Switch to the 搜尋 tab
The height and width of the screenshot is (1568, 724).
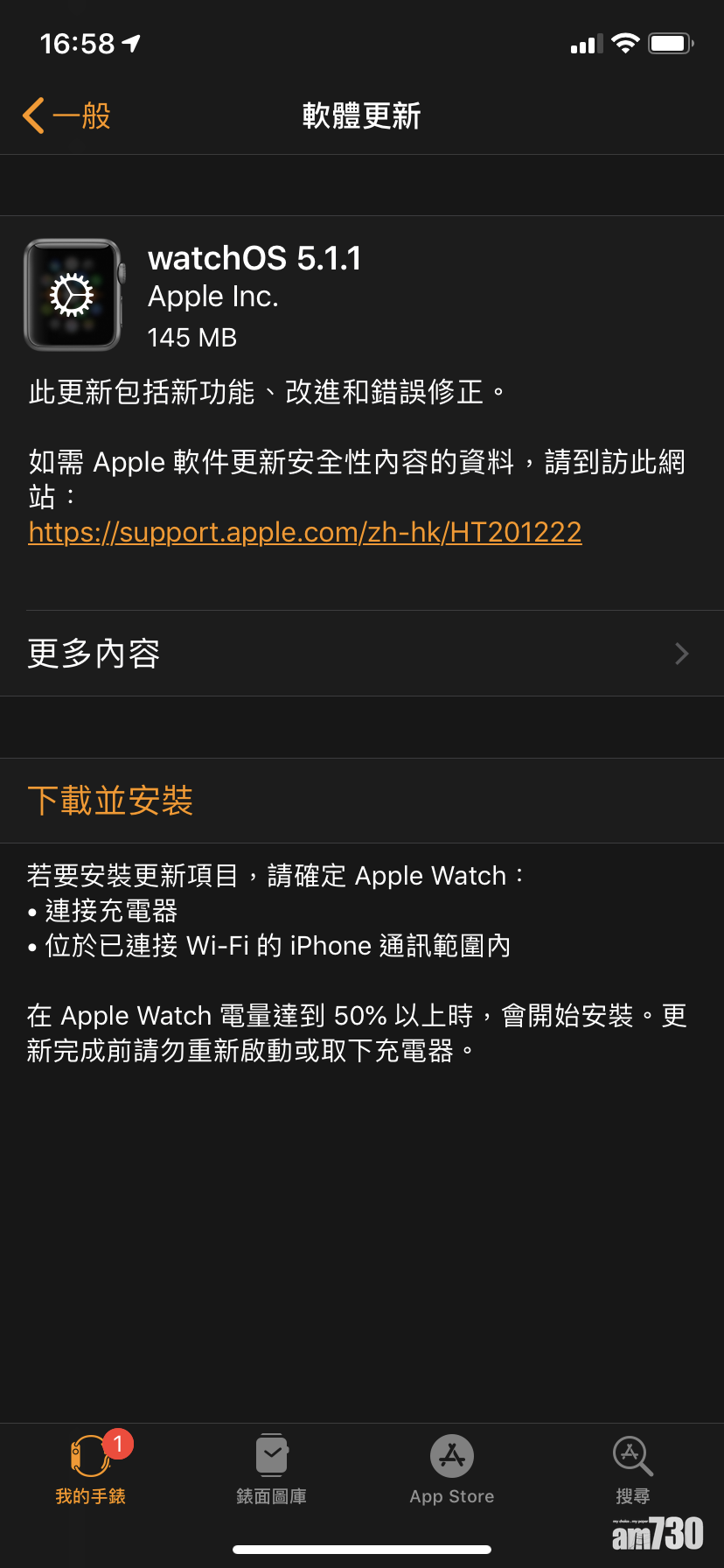tap(632, 1470)
